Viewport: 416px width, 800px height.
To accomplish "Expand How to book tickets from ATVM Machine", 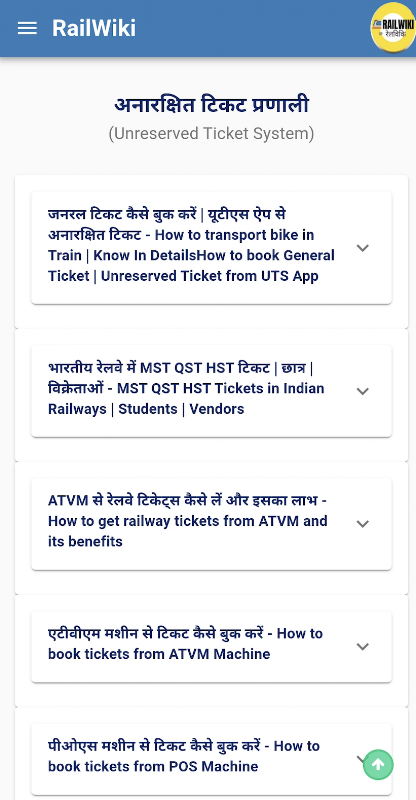I will [x=211, y=646].
